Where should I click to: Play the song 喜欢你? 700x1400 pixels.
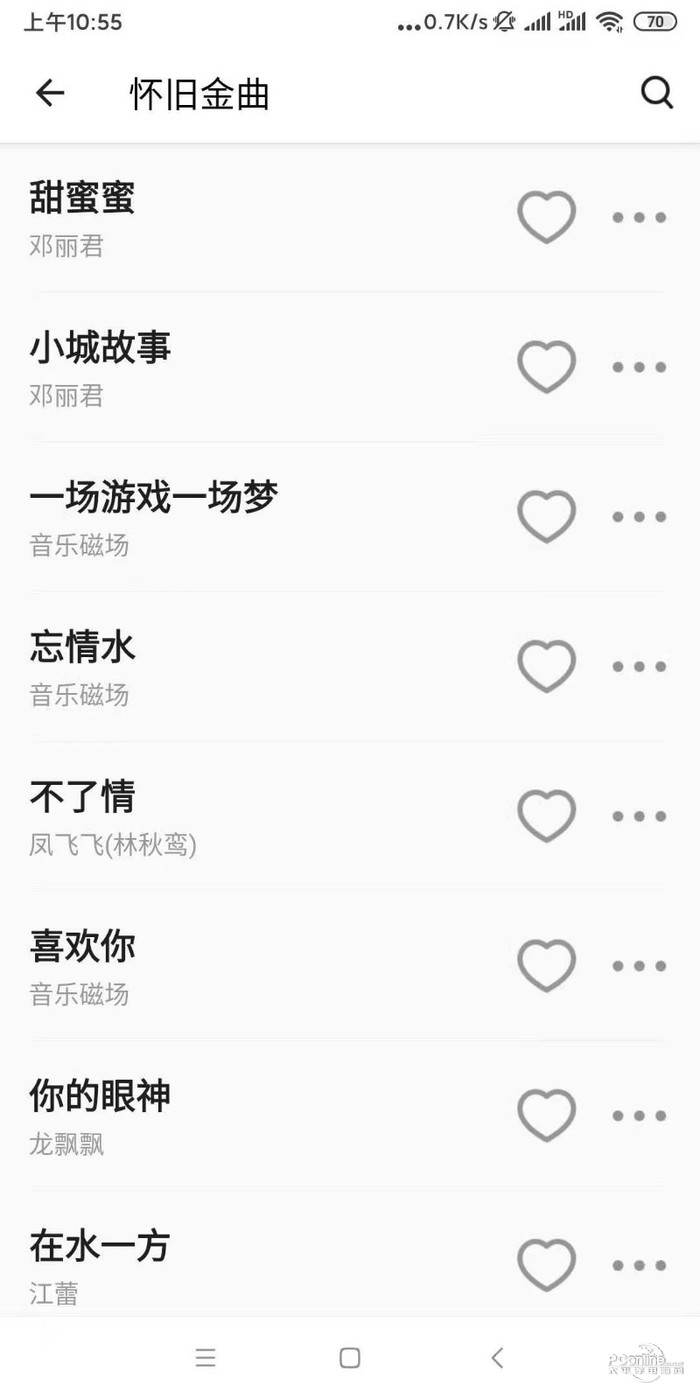coord(82,947)
